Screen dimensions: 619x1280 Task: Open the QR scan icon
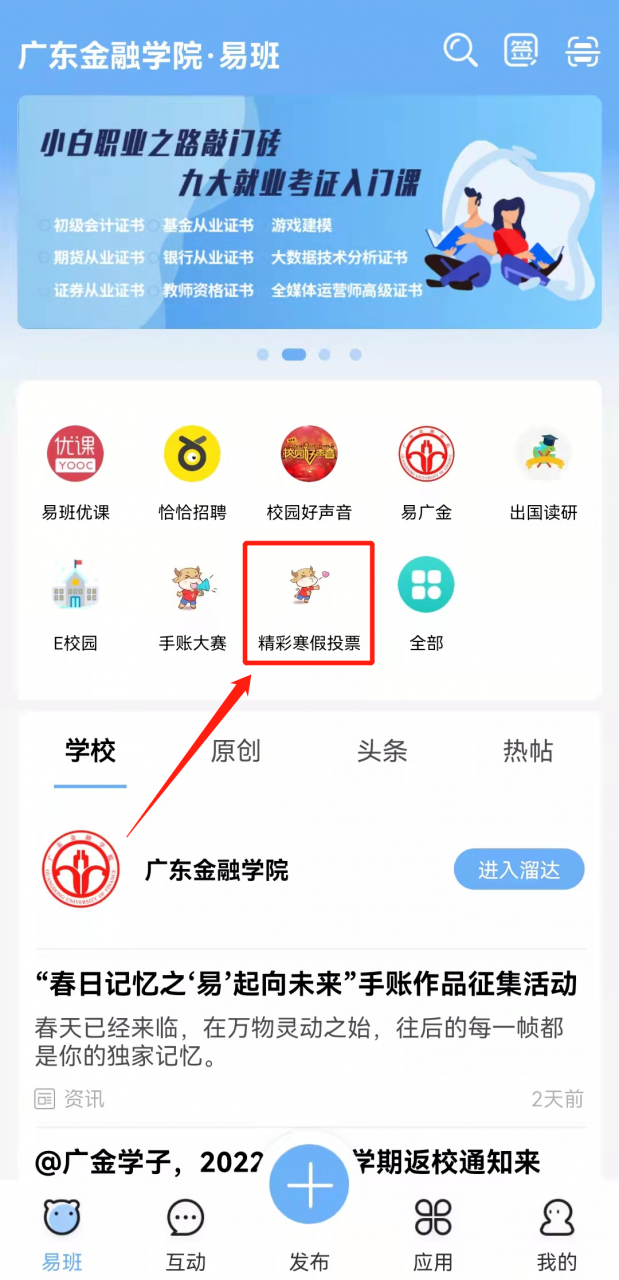click(x=581, y=50)
